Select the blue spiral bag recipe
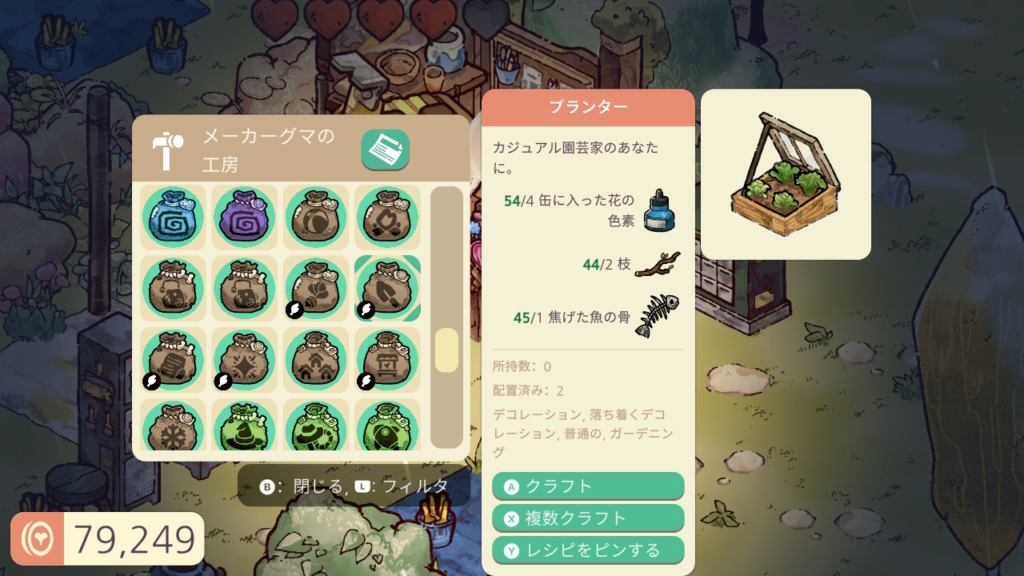Viewport: 1024px width, 576px height. [x=173, y=216]
